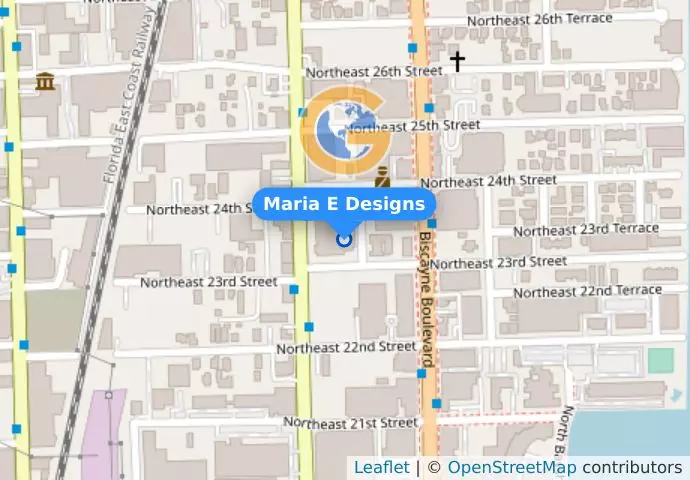The image size is (690, 480).
Task: Open the OpenStreetMap contributors link
Action: click(511, 467)
